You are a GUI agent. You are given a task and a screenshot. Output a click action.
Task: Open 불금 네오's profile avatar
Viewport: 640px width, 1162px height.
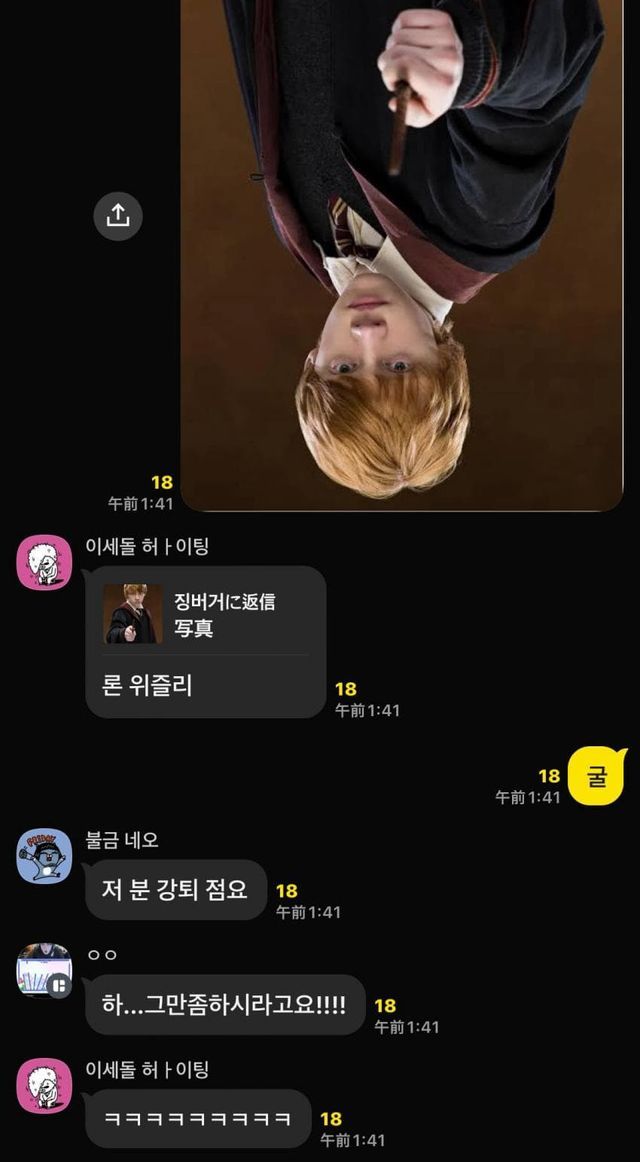[45, 855]
